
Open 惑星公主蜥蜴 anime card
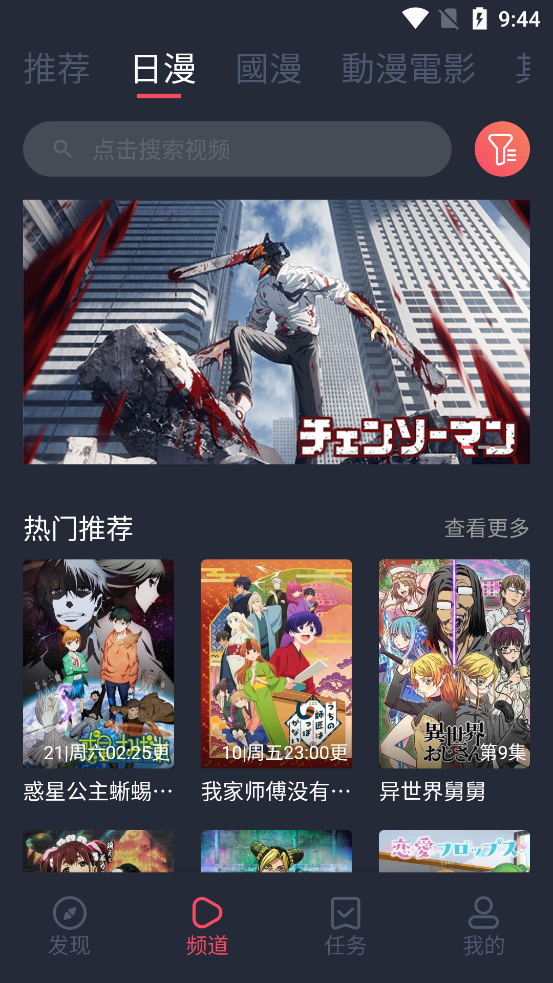[98, 681]
